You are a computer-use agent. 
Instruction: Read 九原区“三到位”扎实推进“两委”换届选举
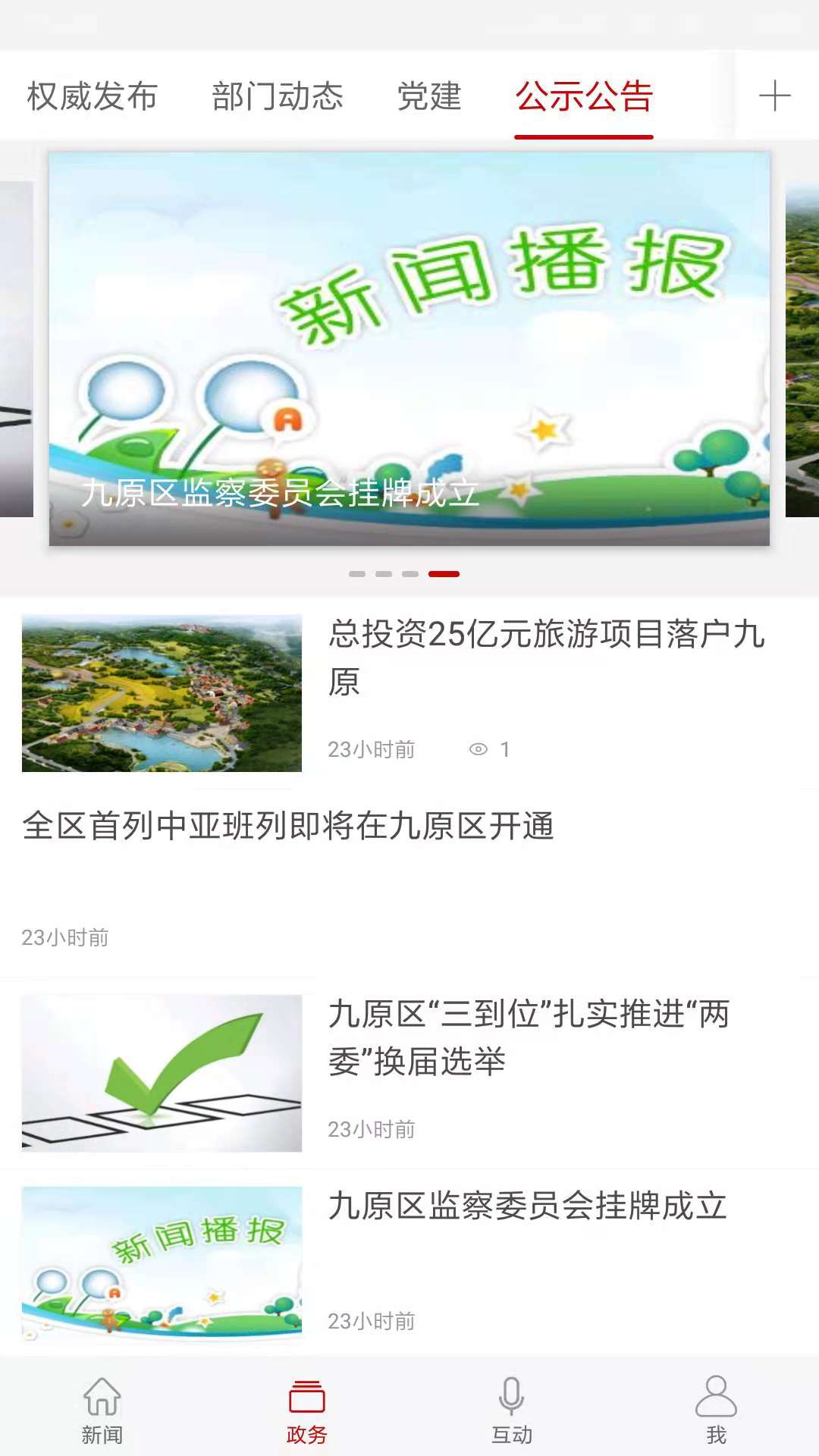pos(409,1073)
